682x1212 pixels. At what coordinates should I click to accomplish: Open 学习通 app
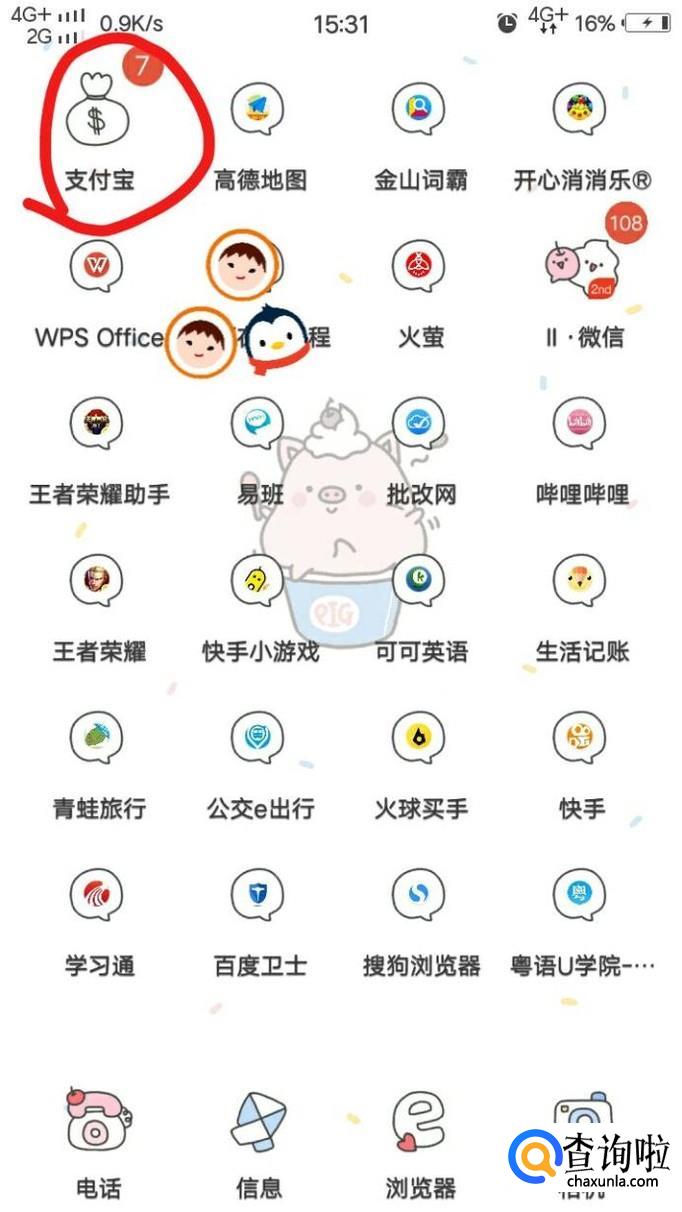(x=97, y=896)
